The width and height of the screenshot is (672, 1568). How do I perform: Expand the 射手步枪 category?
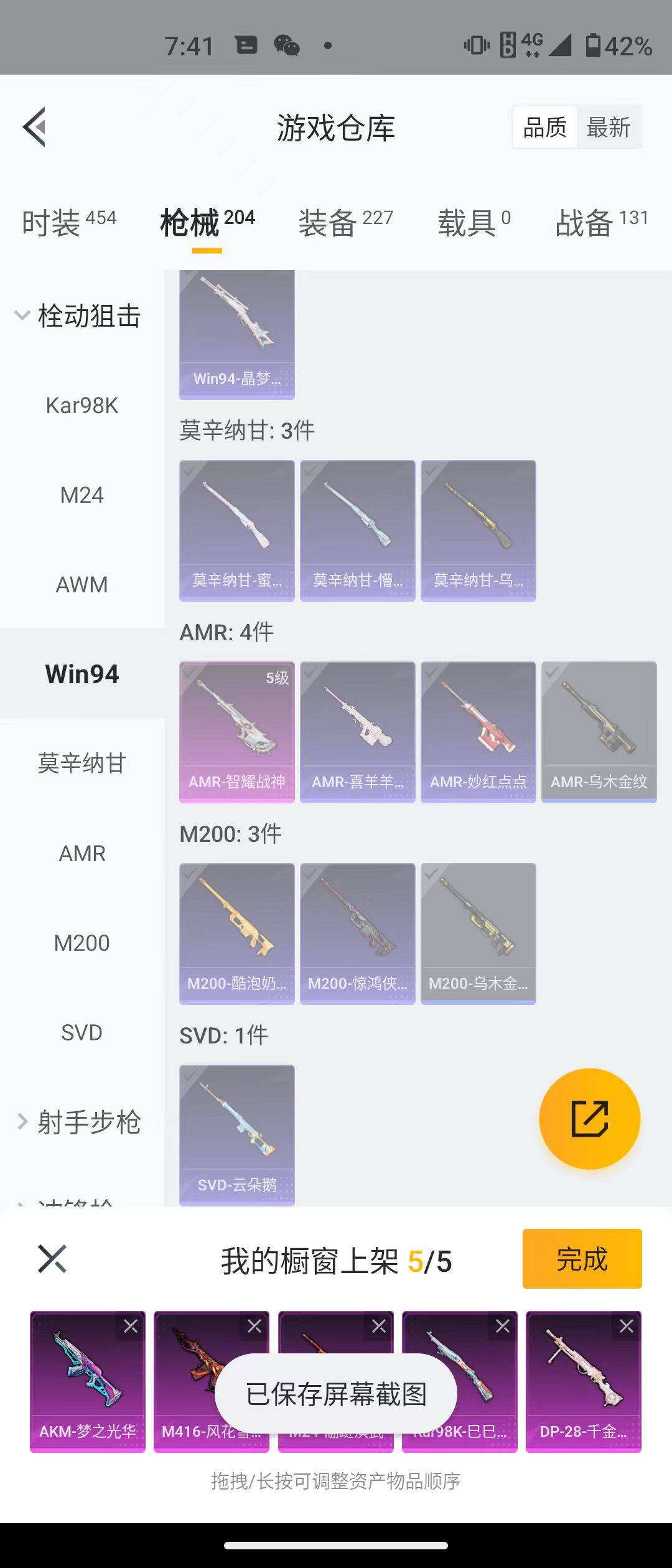pos(22,1122)
